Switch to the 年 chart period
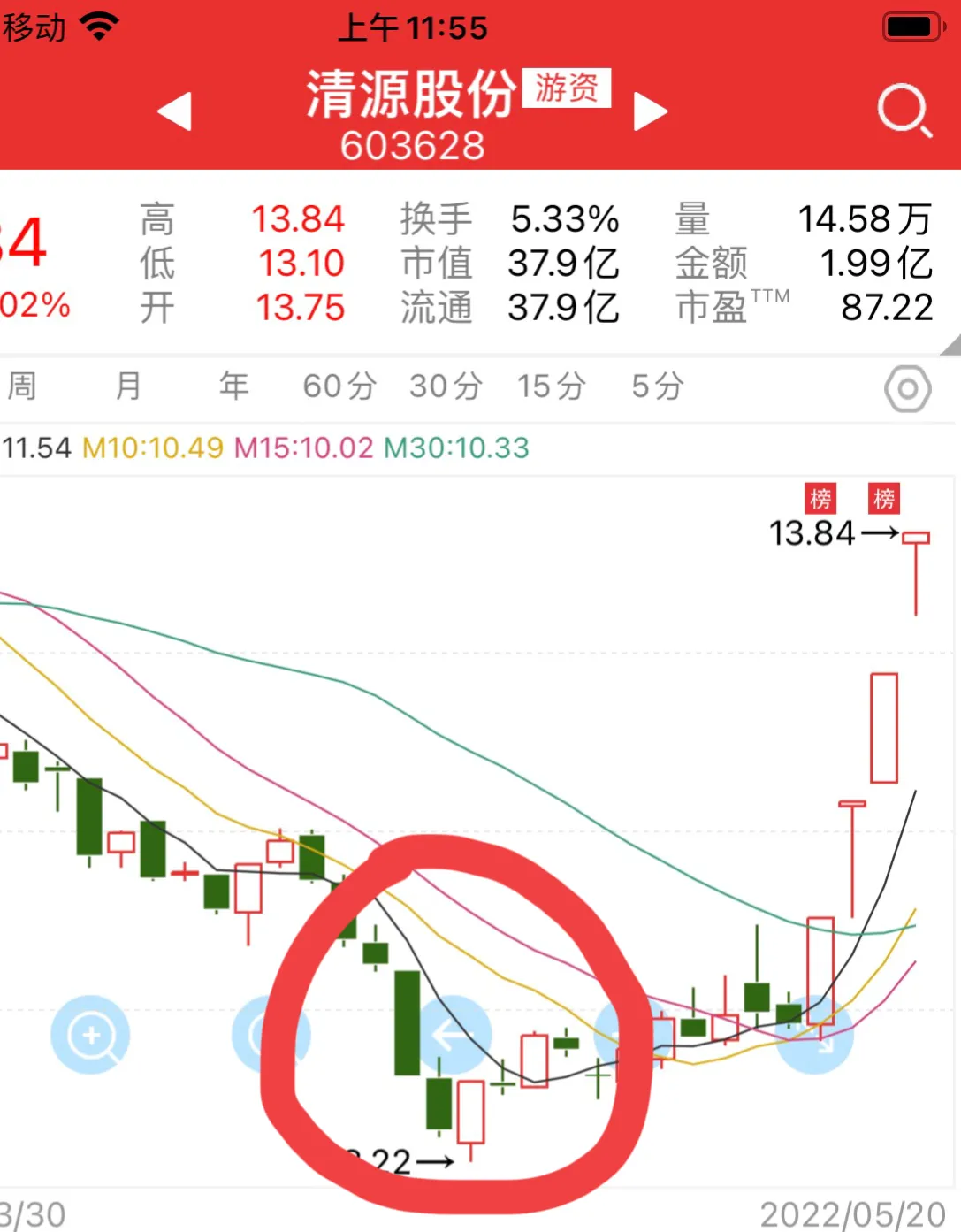 point(234,386)
